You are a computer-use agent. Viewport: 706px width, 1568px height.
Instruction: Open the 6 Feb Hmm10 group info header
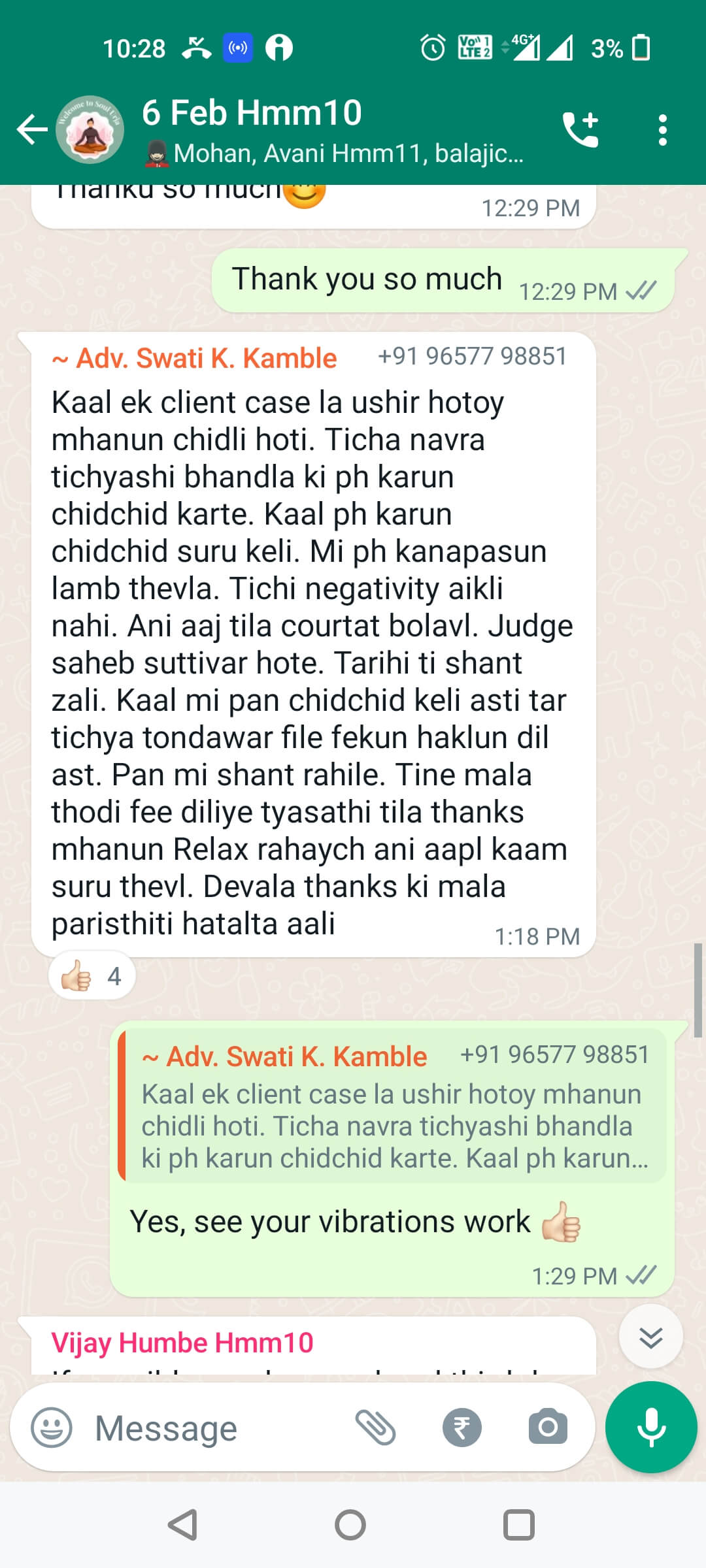pos(333,130)
